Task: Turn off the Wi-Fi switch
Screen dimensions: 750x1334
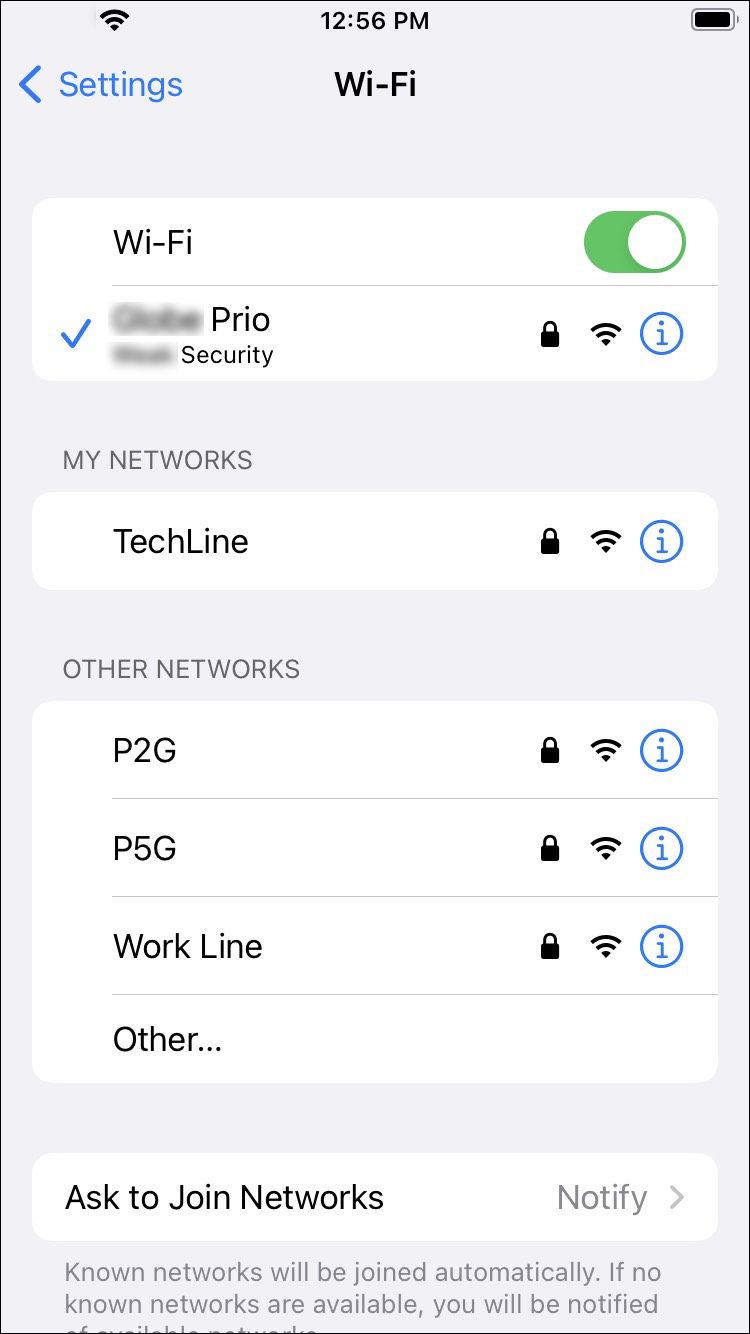Action: pyautogui.click(x=634, y=242)
